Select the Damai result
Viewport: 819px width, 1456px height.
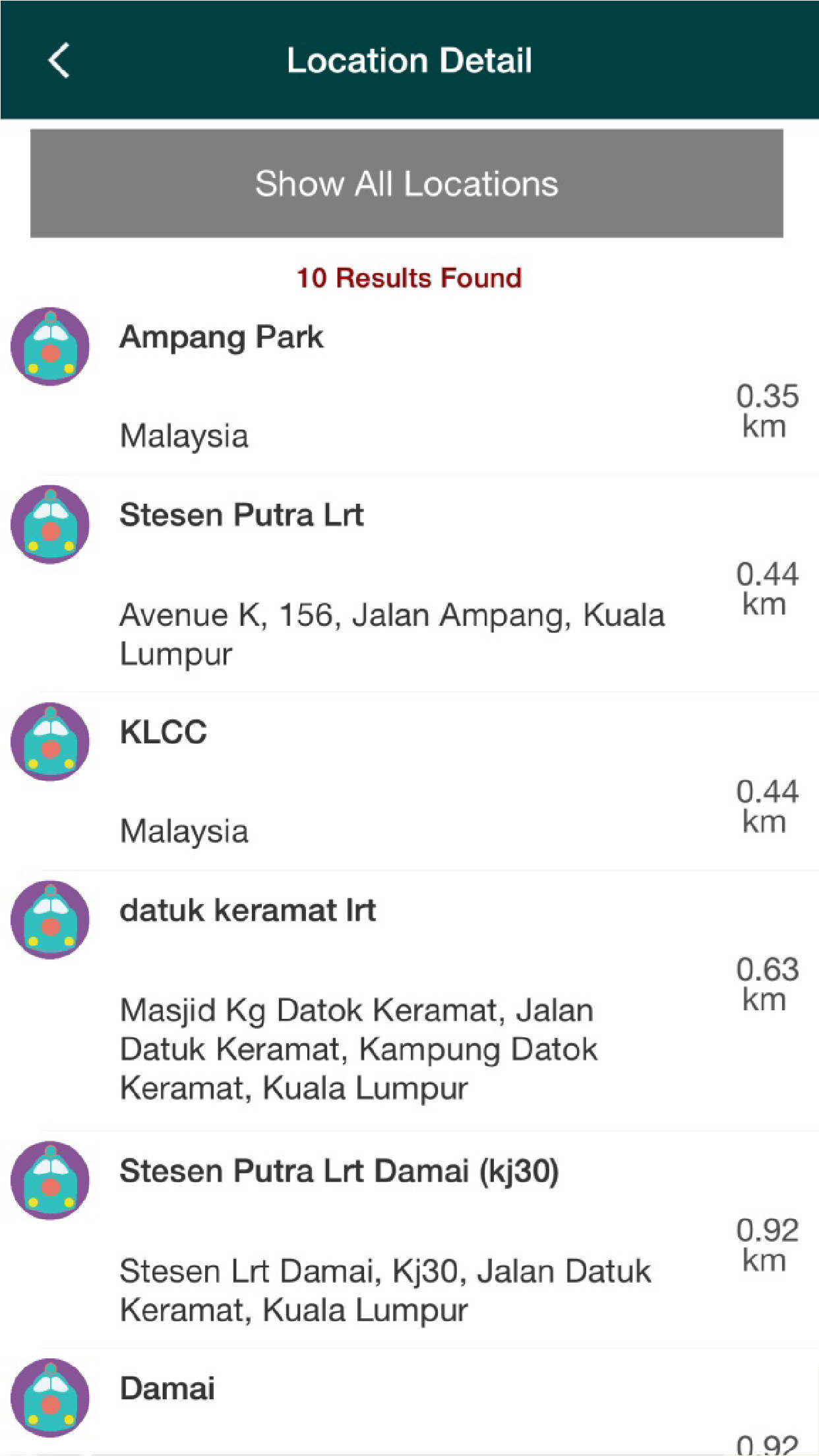point(409,1403)
